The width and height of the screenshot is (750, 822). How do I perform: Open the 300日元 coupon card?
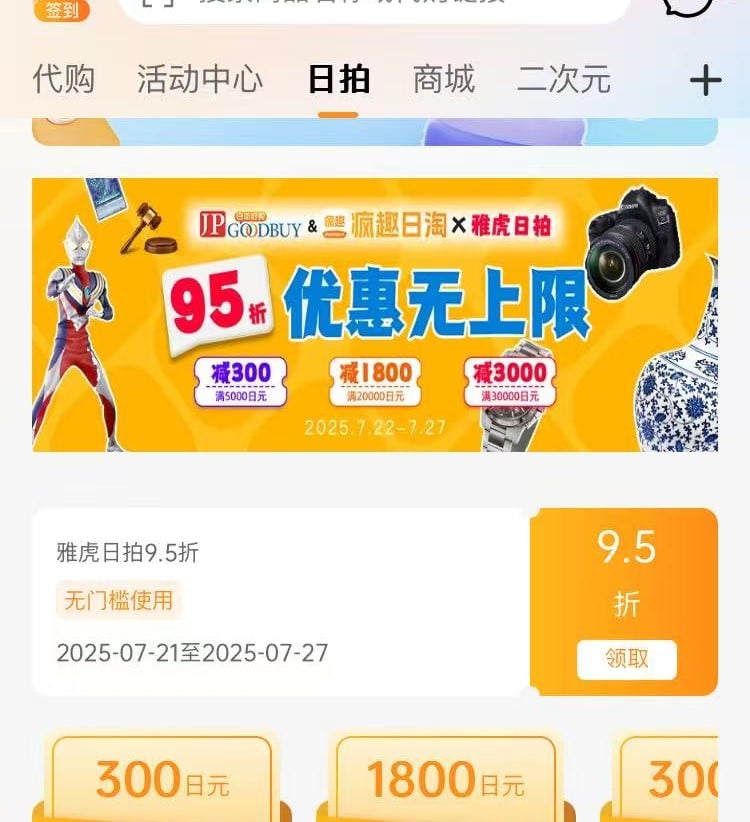click(x=162, y=777)
